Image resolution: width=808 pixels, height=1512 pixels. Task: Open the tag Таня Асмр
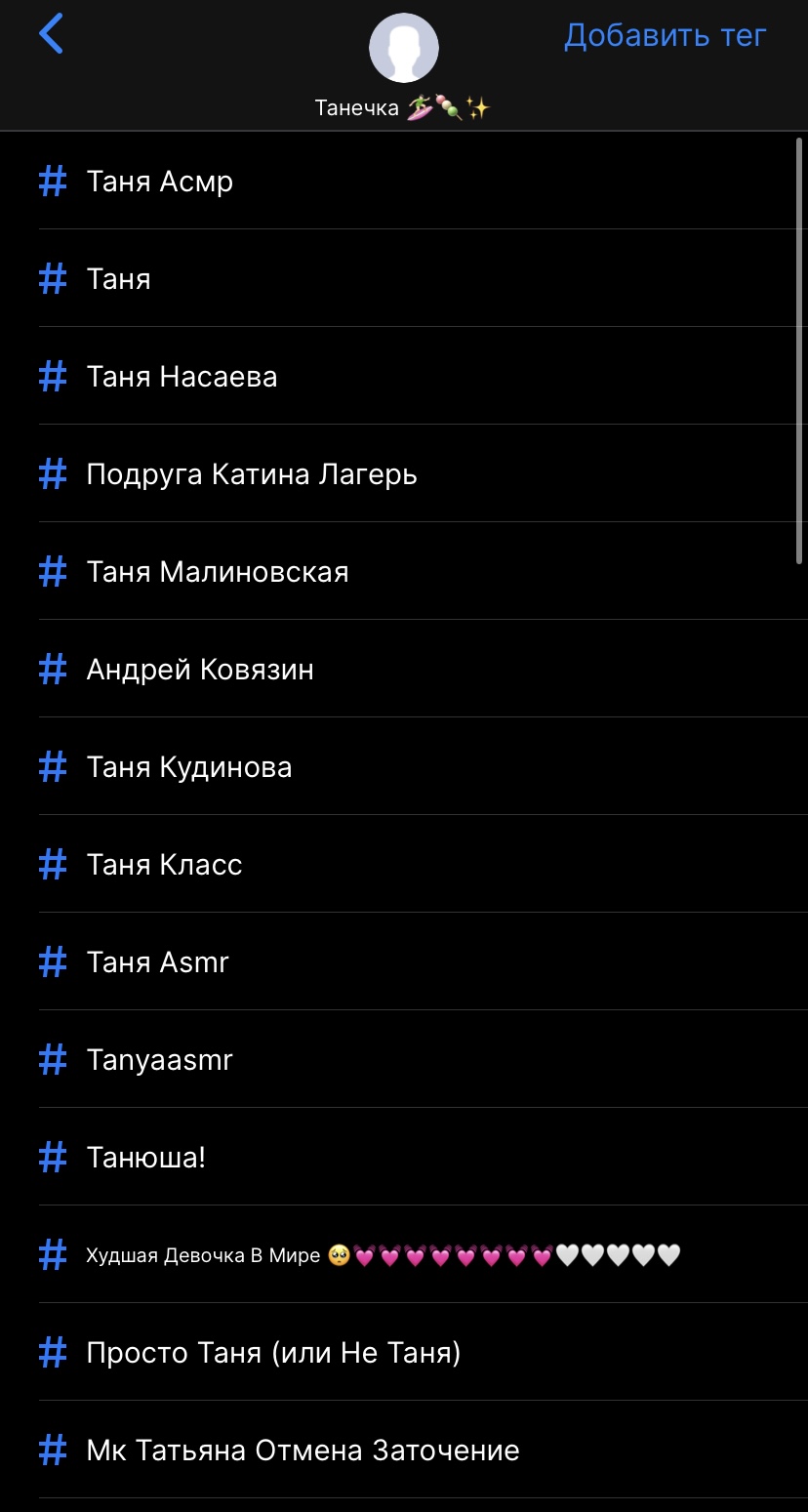pyautogui.click(x=160, y=182)
